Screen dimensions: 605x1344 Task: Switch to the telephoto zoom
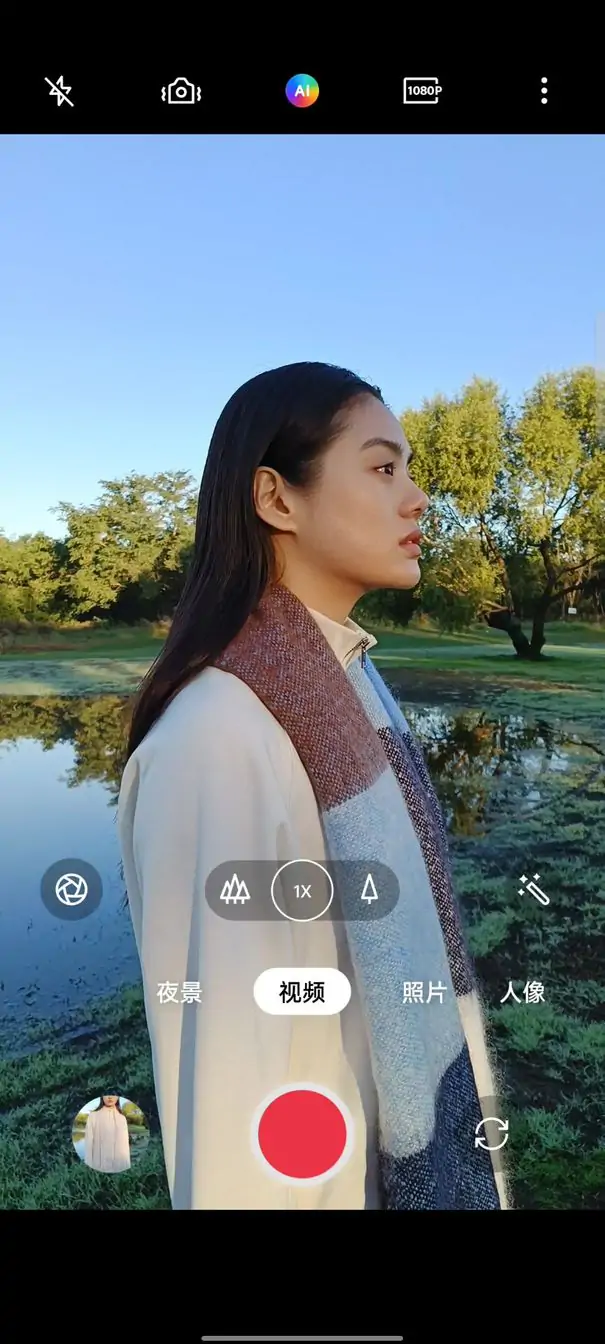point(369,889)
